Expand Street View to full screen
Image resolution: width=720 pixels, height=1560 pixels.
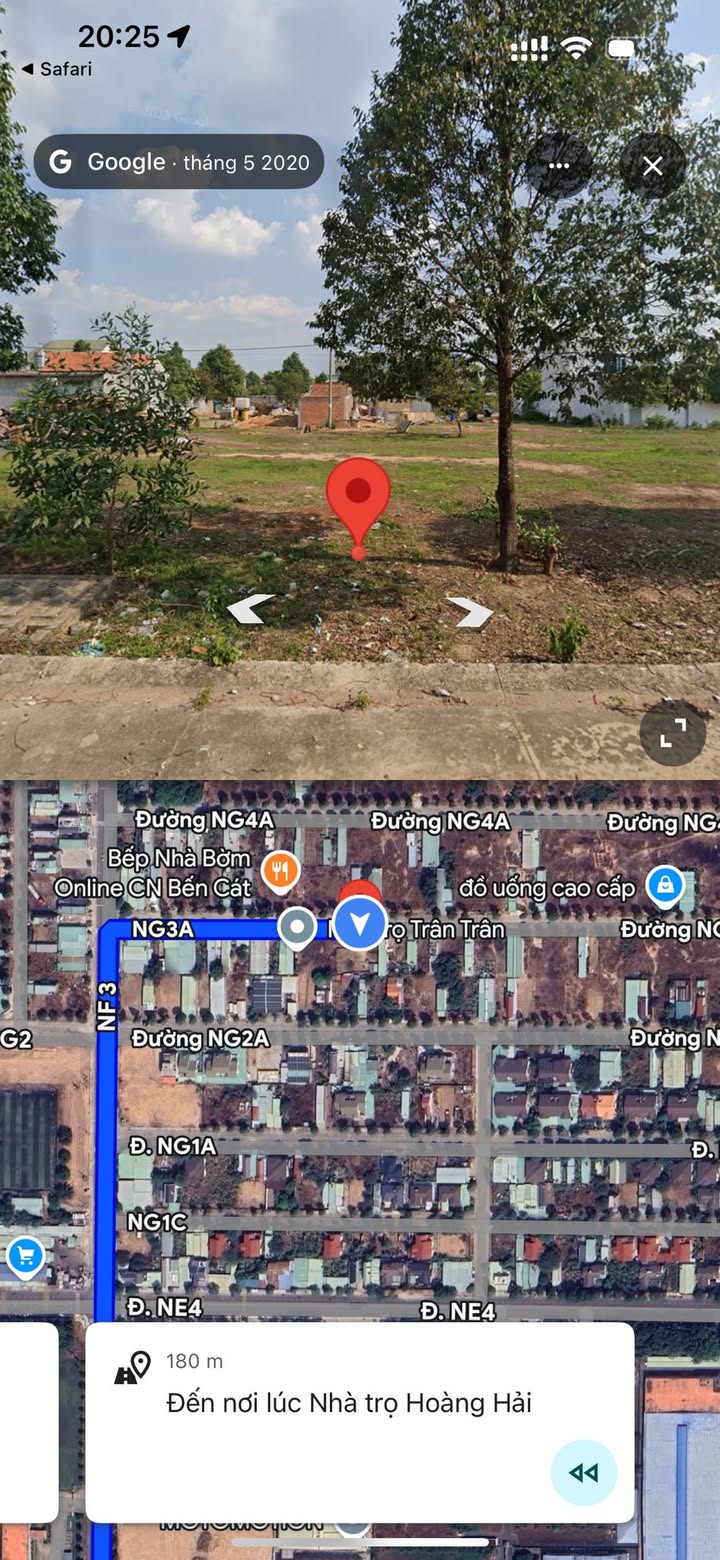click(673, 733)
